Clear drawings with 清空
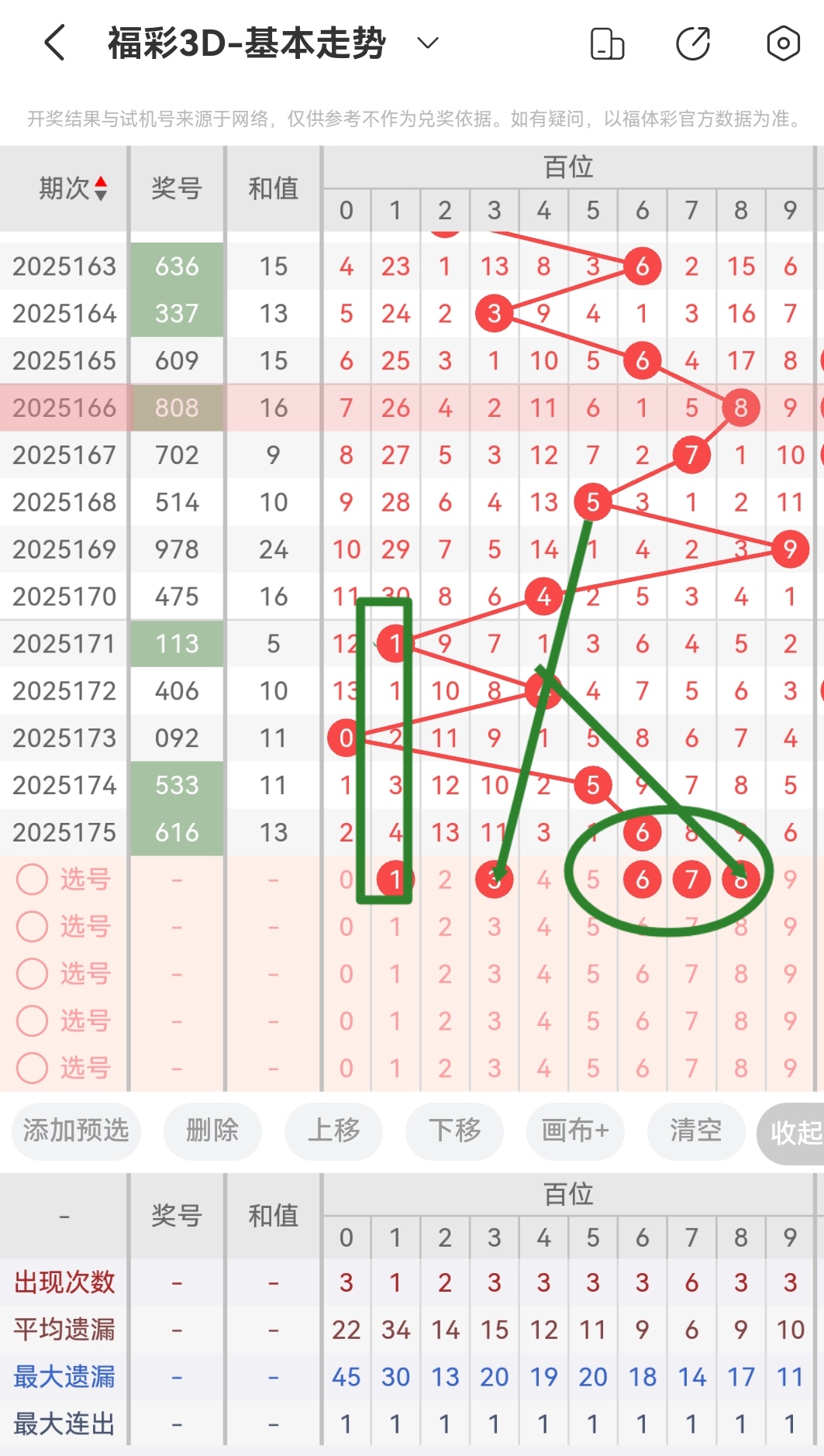The height and width of the screenshot is (1456, 824). (695, 1131)
